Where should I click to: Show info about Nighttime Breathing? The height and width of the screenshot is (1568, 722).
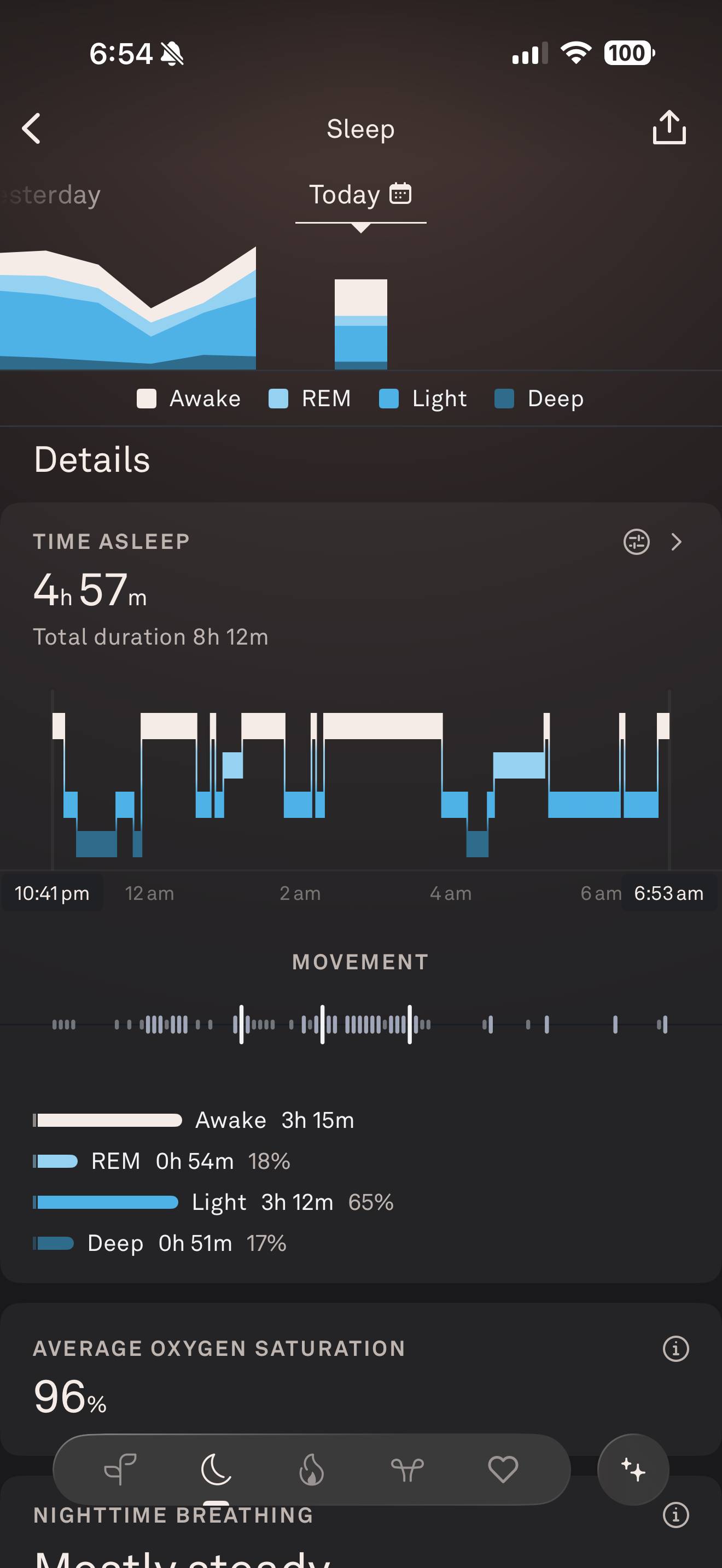[x=675, y=1514]
